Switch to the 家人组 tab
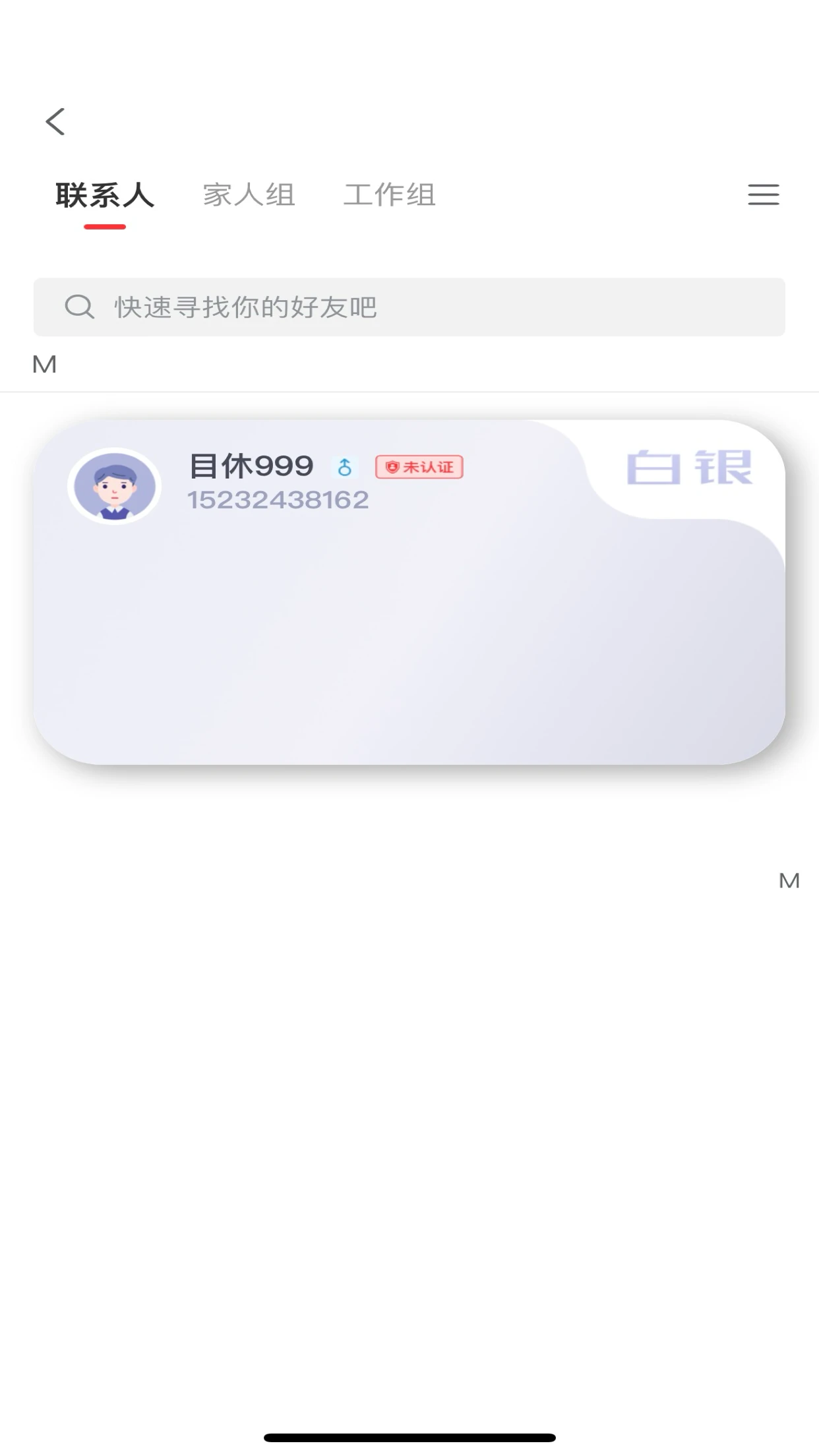 (x=249, y=195)
